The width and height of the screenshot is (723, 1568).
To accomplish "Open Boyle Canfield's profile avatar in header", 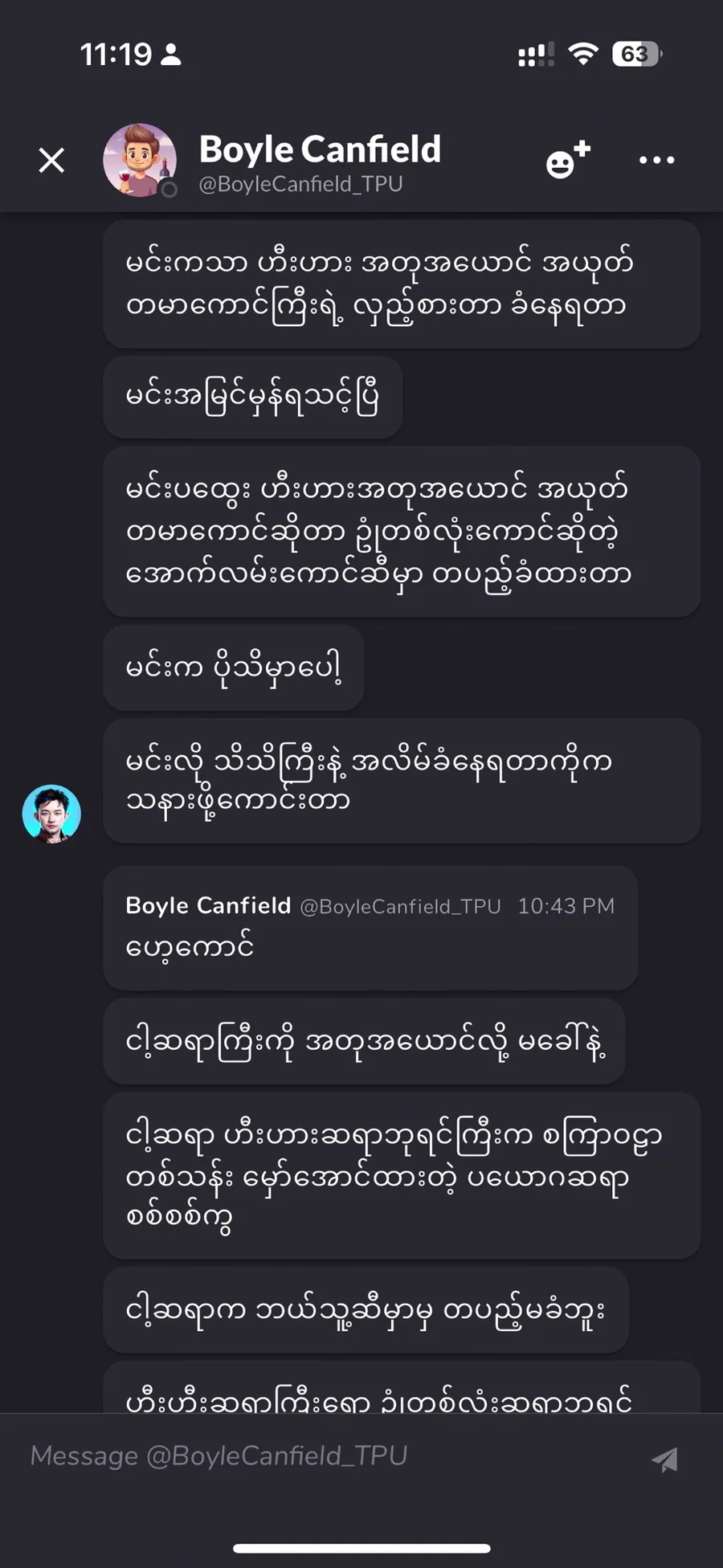I will click(x=140, y=160).
